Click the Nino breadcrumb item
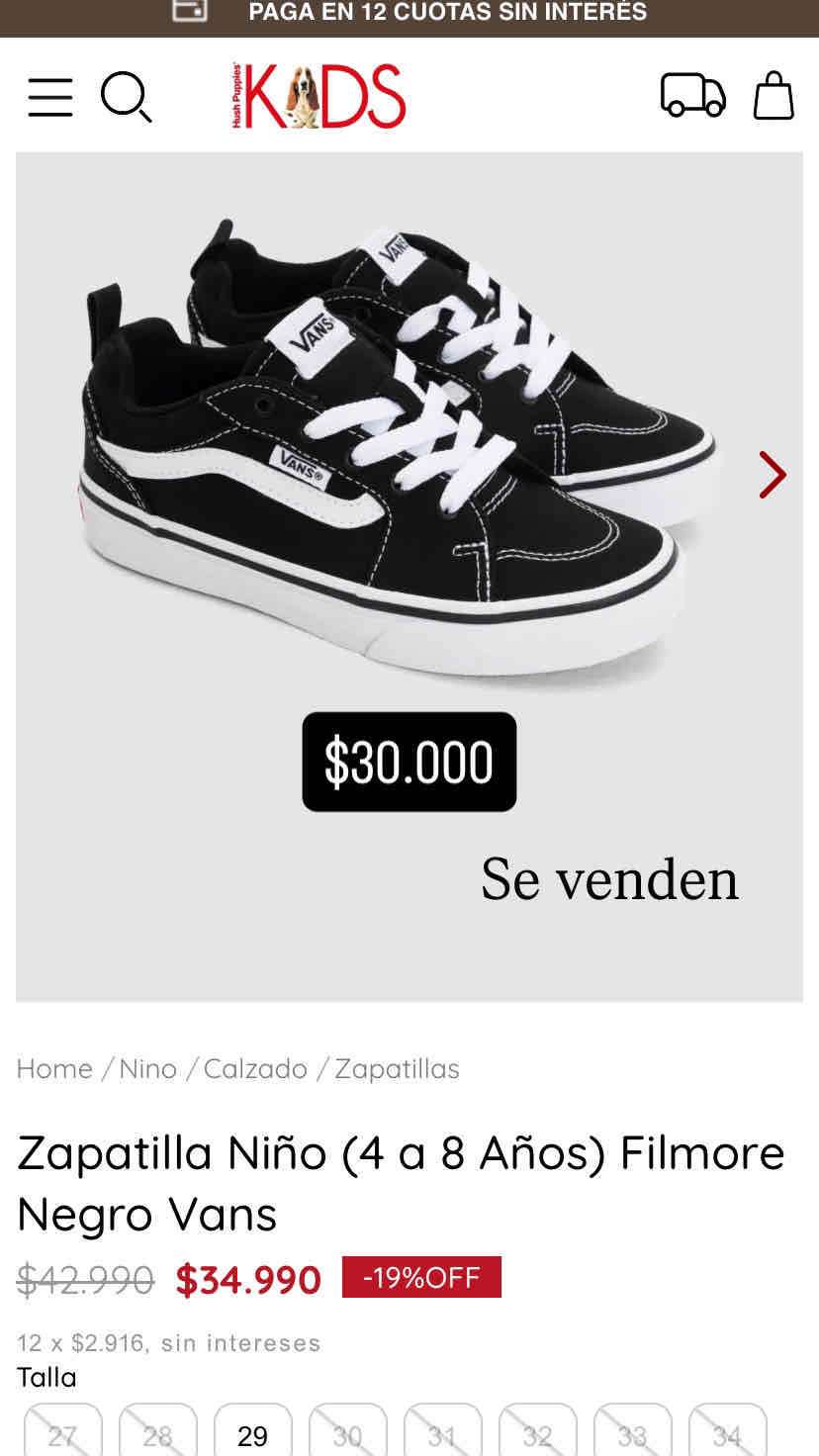819x1456 pixels. tap(147, 1068)
